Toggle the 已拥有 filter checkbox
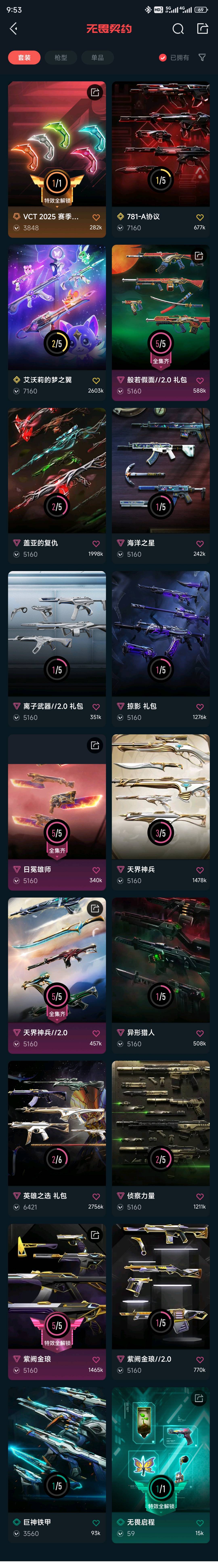 tap(162, 57)
